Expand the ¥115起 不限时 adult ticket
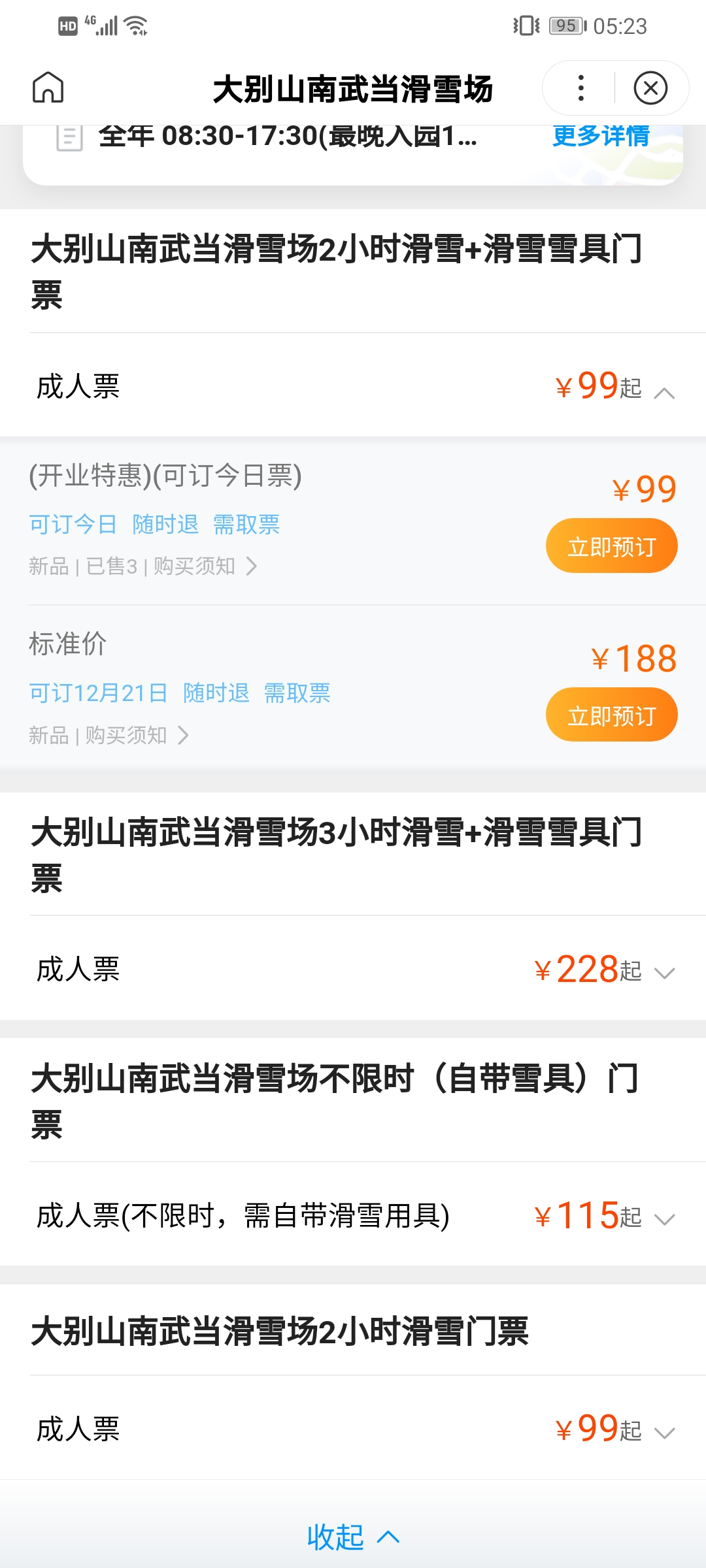706x1568 pixels. 353,1216
